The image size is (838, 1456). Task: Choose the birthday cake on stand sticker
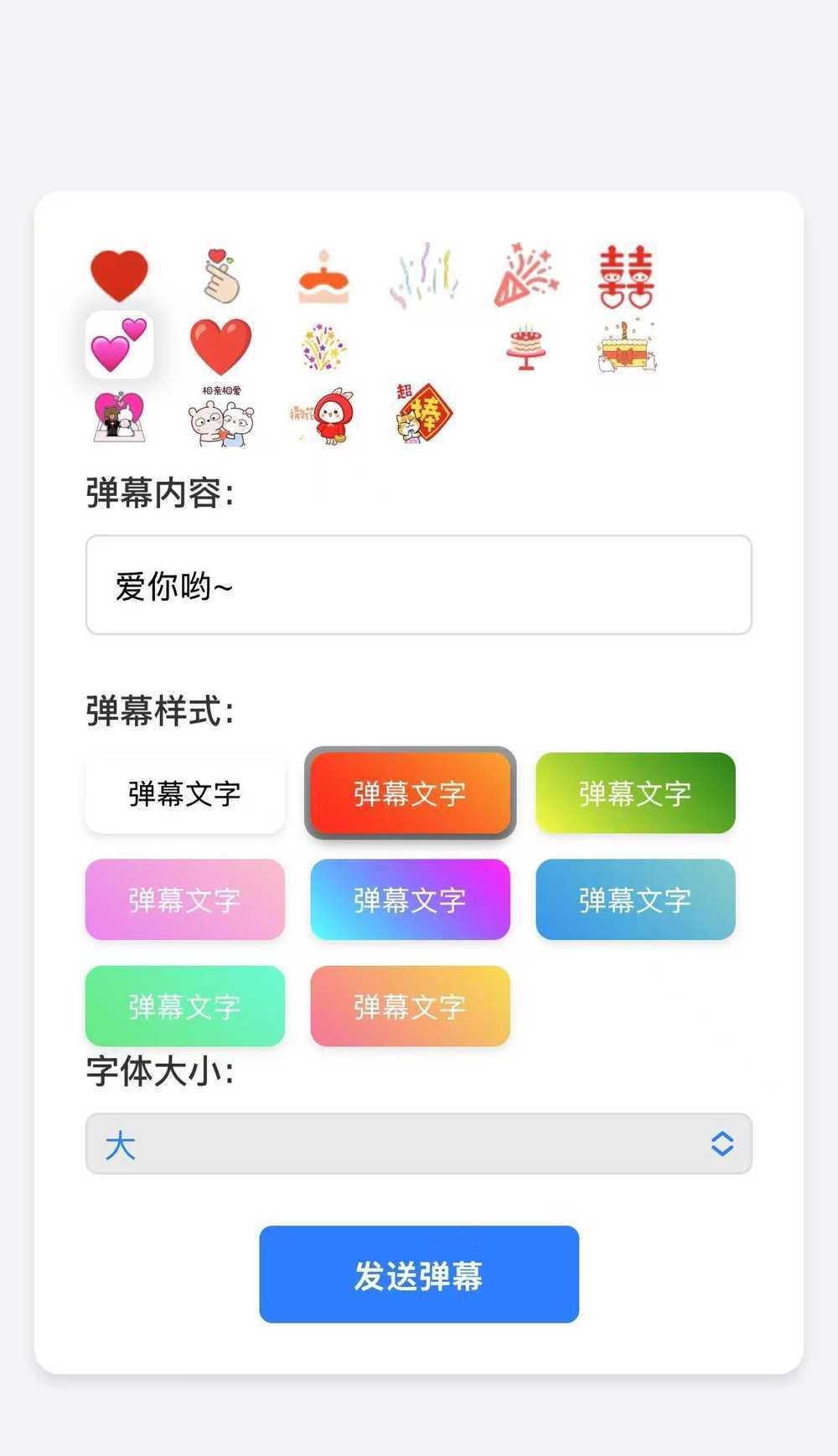(x=526, y=347)
